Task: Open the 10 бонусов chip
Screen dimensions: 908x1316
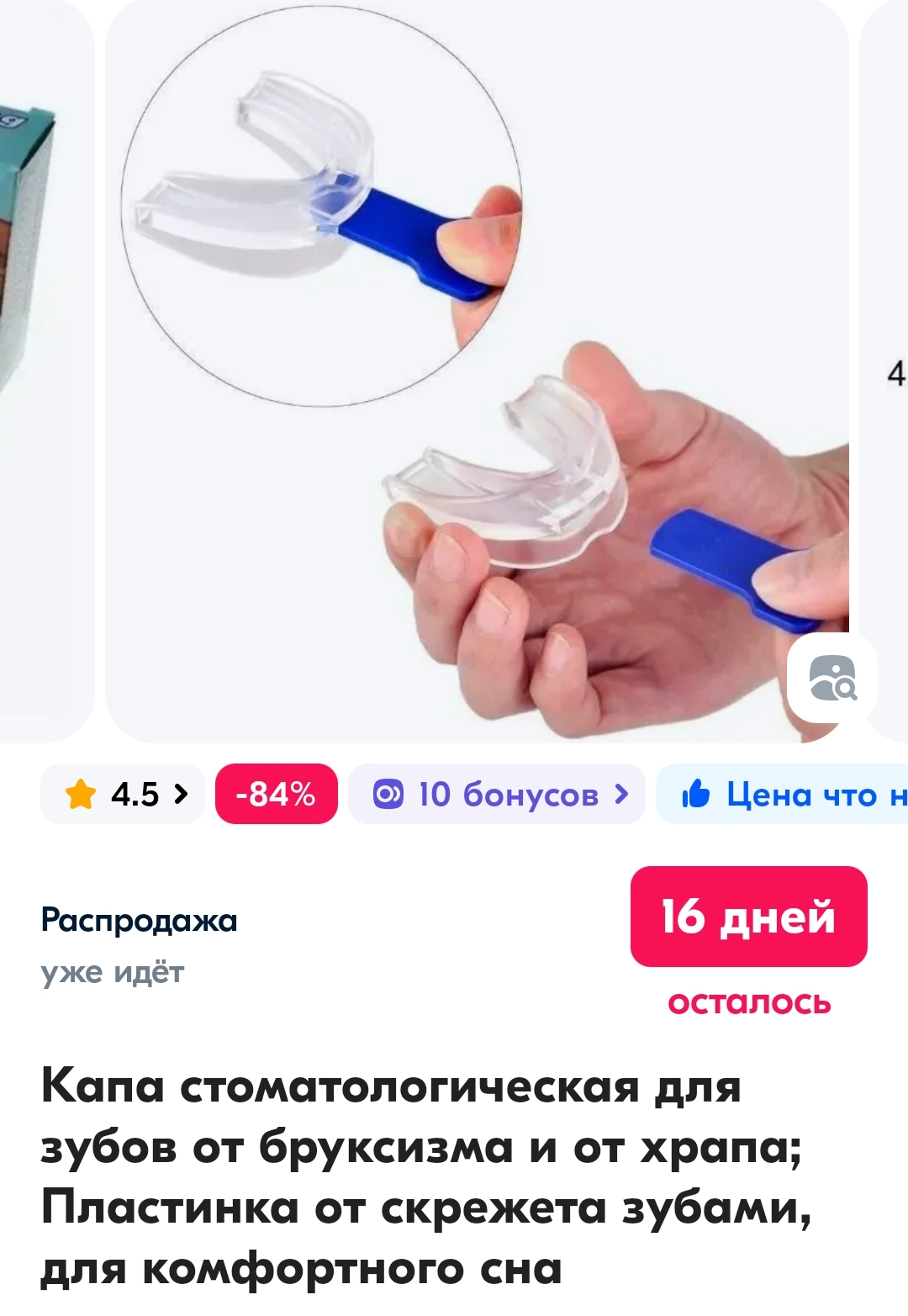Action: [x=498, y=794]
